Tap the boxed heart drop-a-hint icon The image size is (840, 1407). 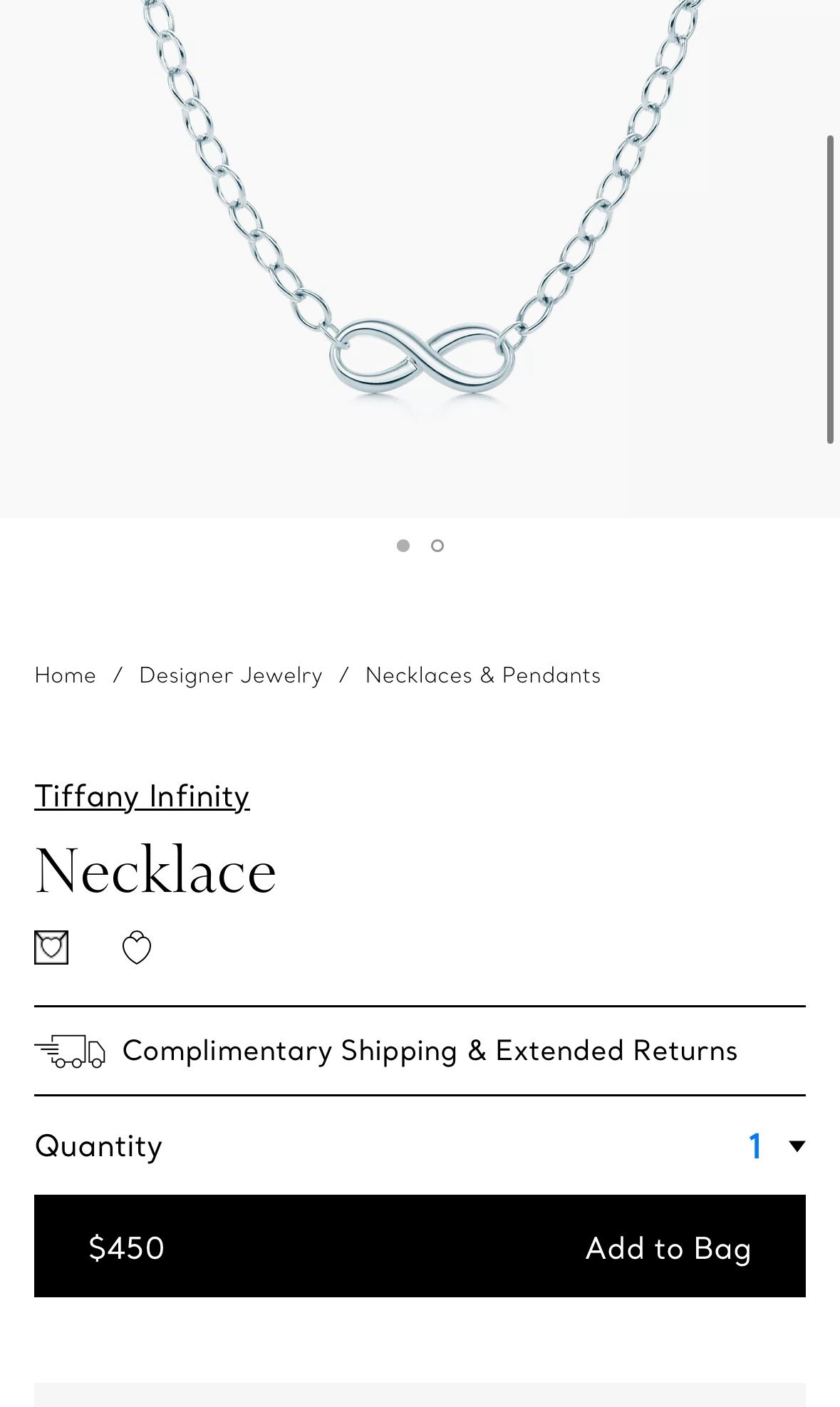[x=51, y=947]
